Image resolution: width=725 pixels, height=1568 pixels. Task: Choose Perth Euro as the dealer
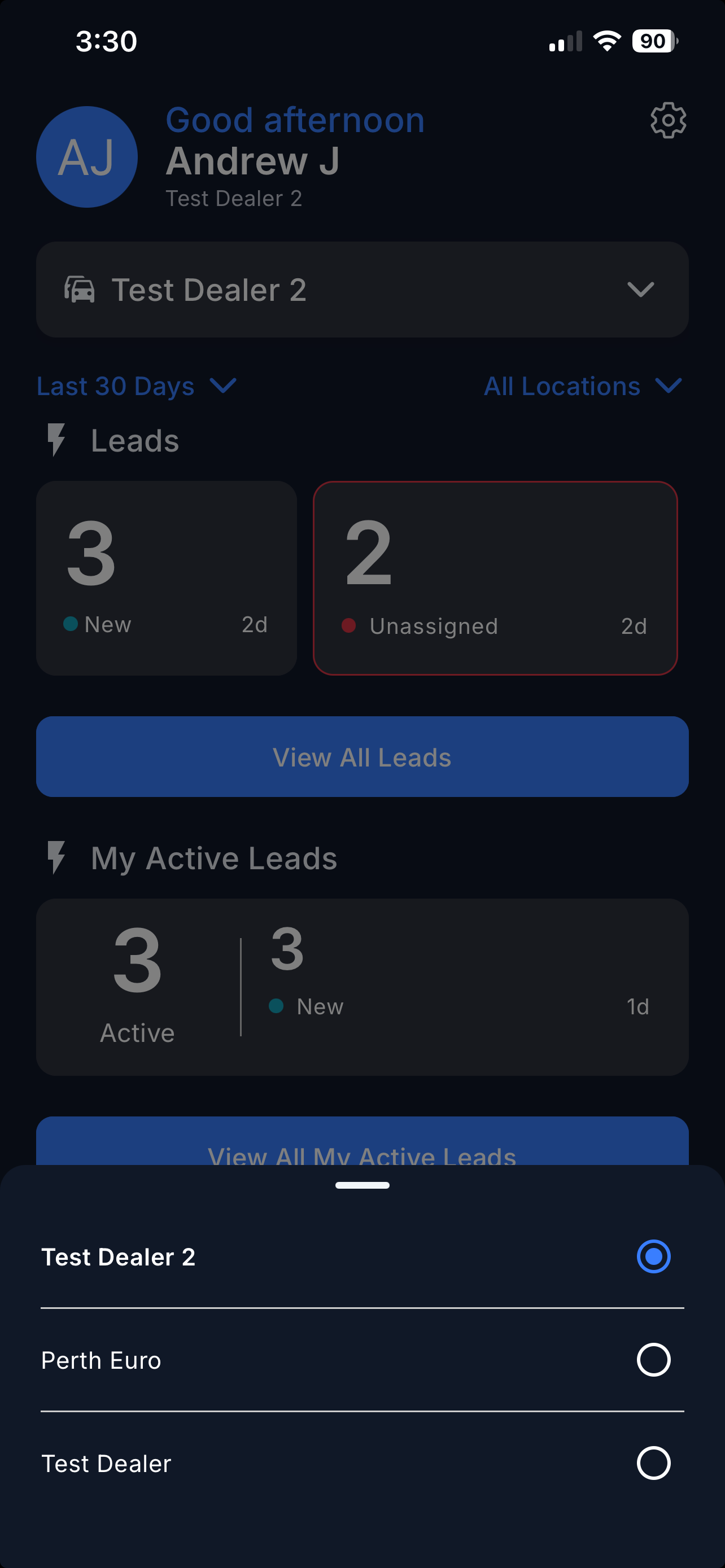[653, 1360]
